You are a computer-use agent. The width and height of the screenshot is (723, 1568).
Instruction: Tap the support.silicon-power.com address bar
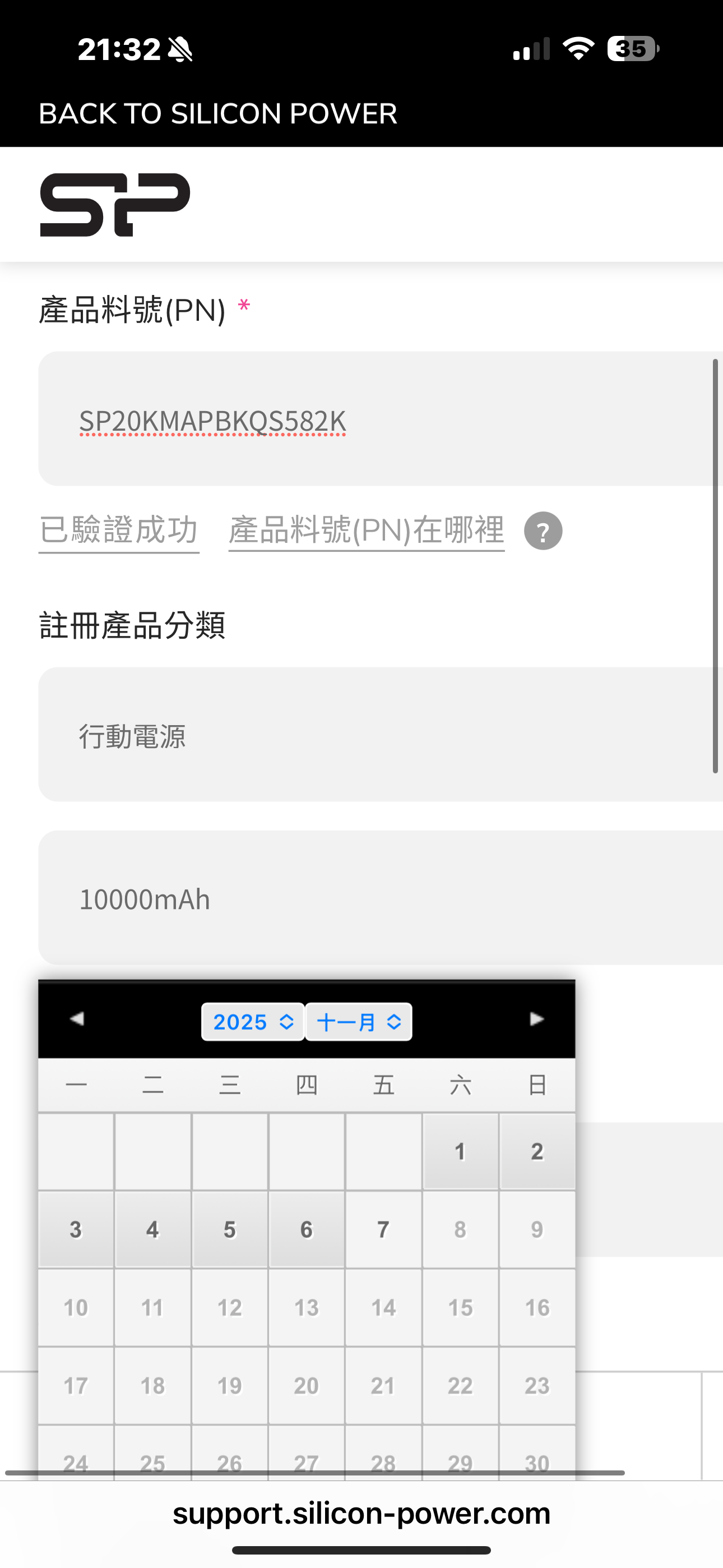click(x=361, y=1513)
